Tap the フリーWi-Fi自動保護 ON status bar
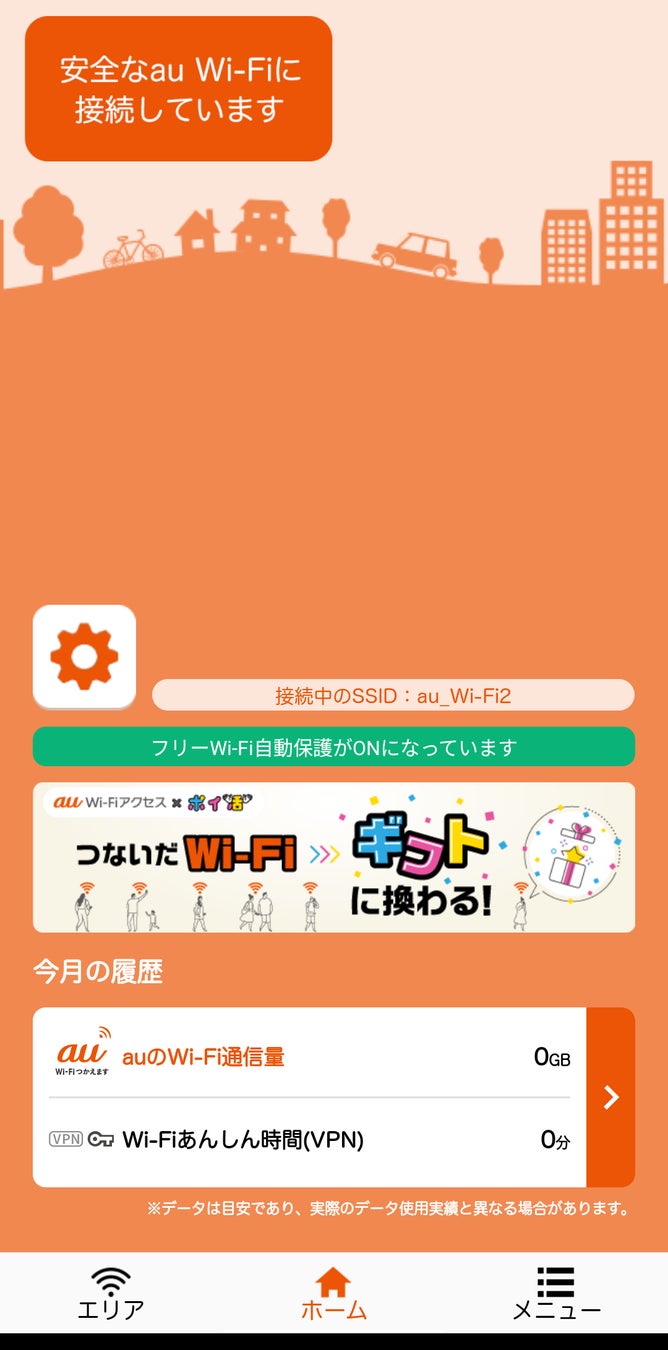The image size is (668, 1350). point(334,747)
